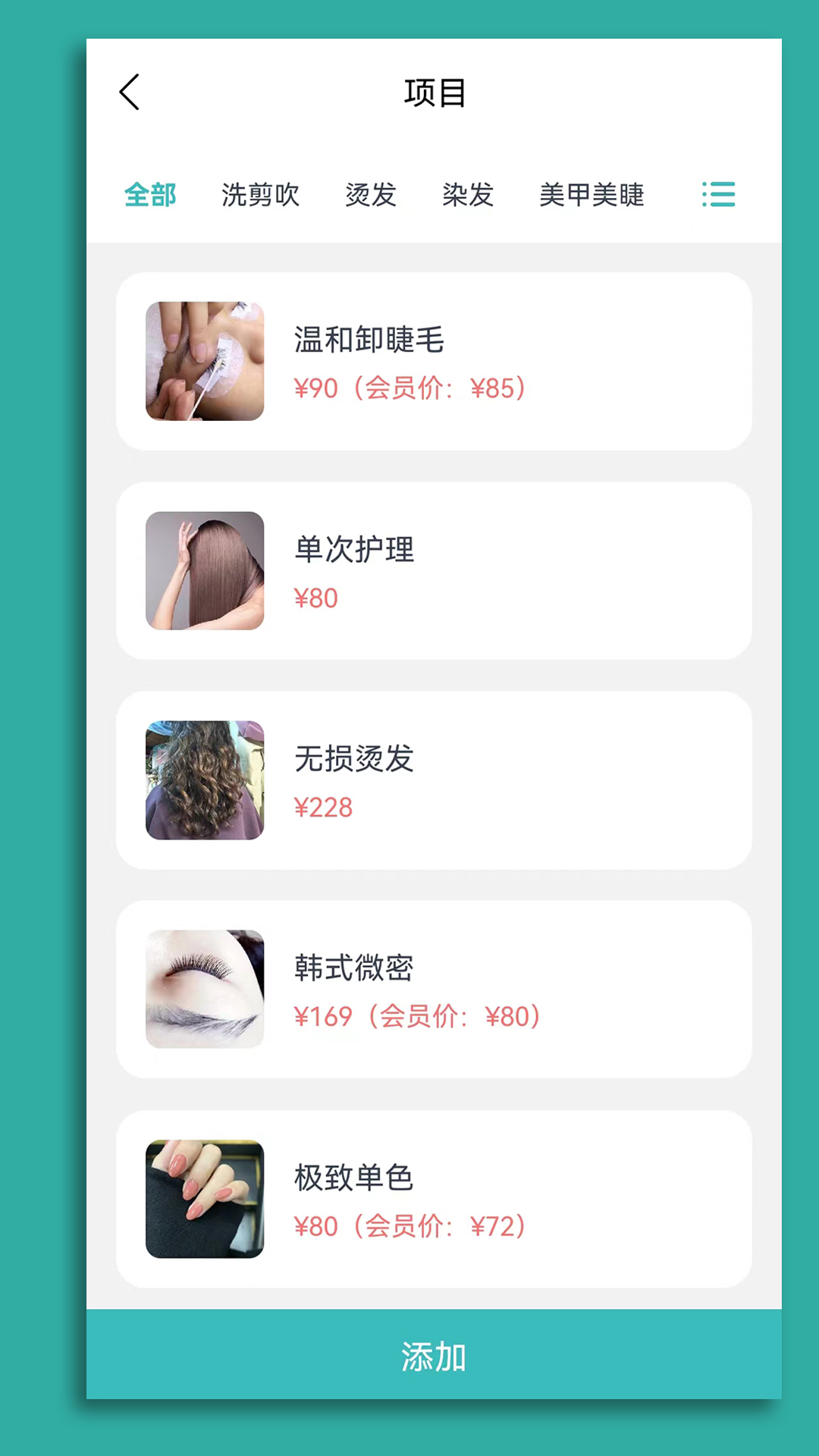This screenshot has width=819, height=1456.
Task: Open the 染发 hair dye category
Action: [468, 196]
